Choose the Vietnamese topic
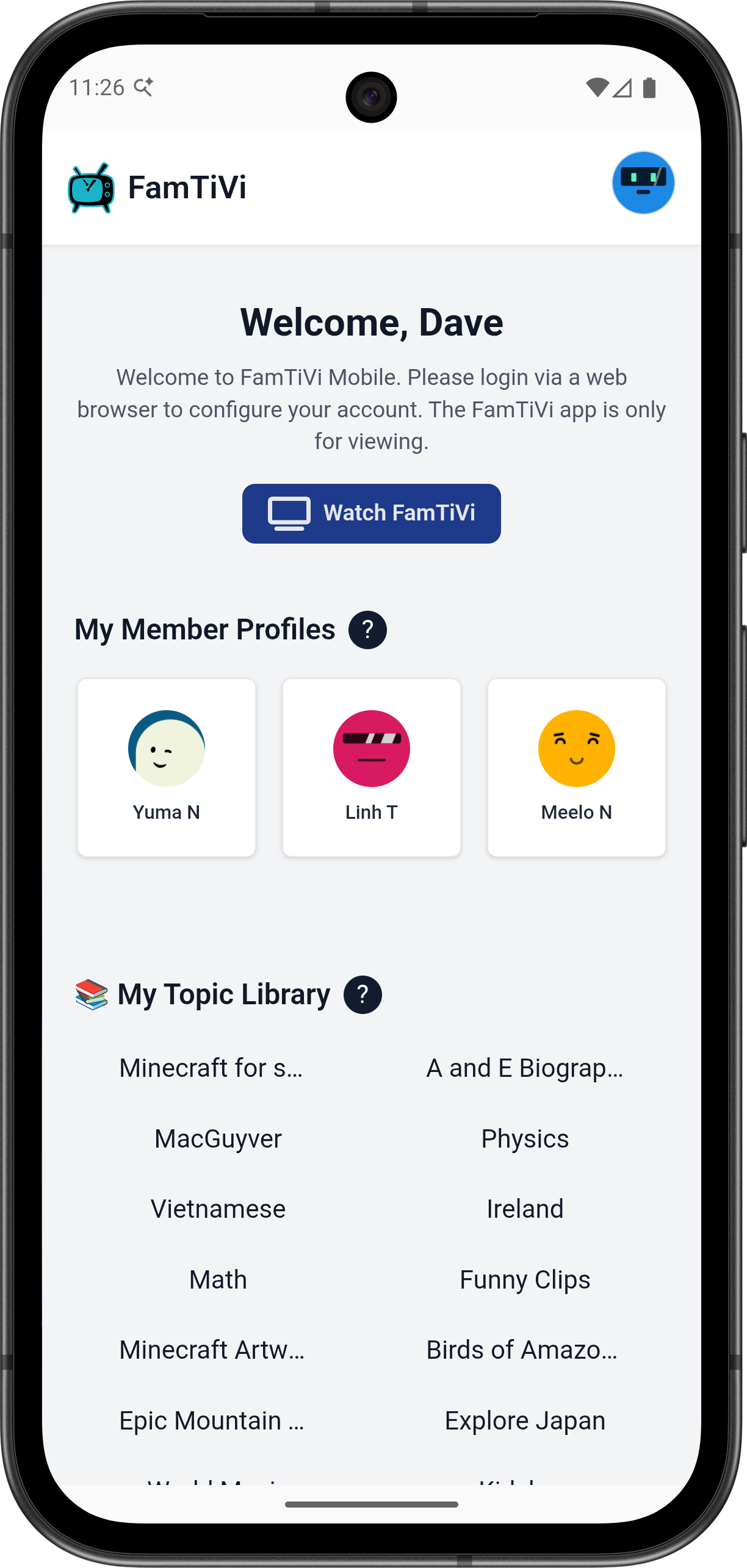 click(218, 1209)
